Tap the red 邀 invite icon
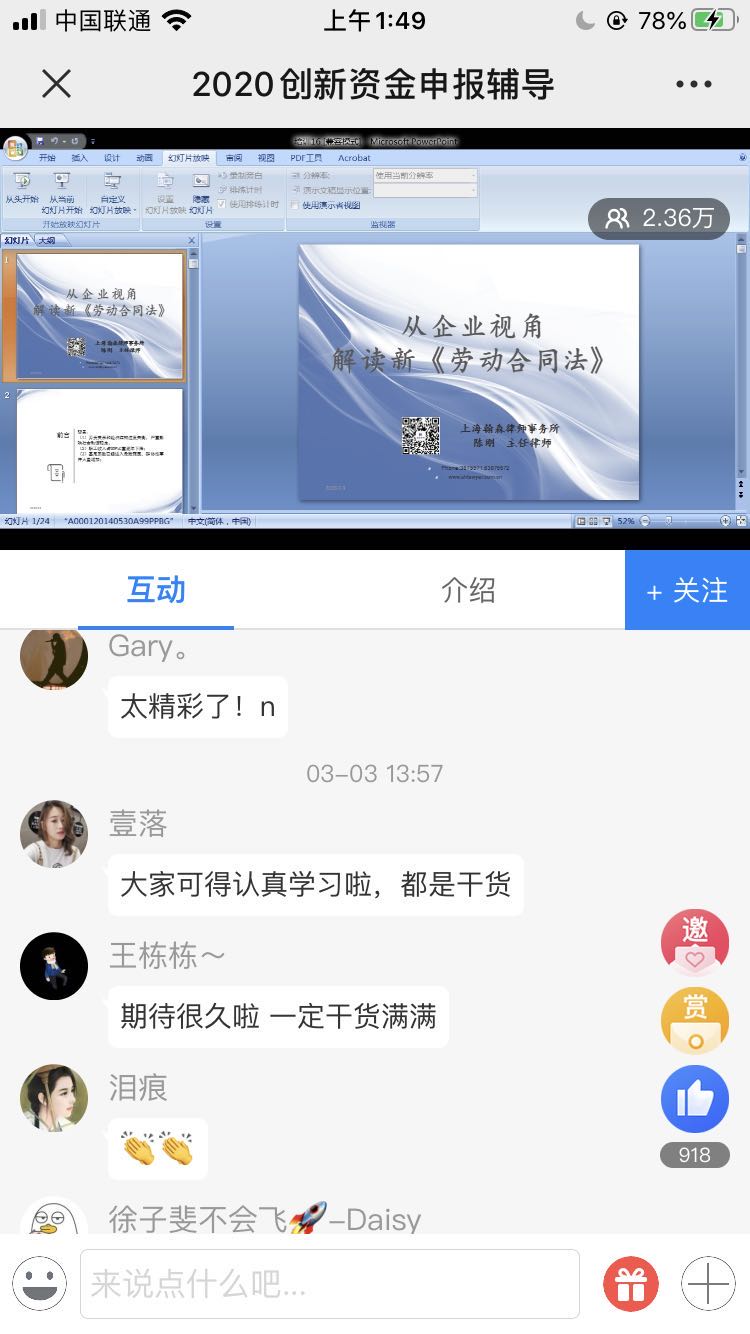The image size is (750, 1334). pos(695,943)
